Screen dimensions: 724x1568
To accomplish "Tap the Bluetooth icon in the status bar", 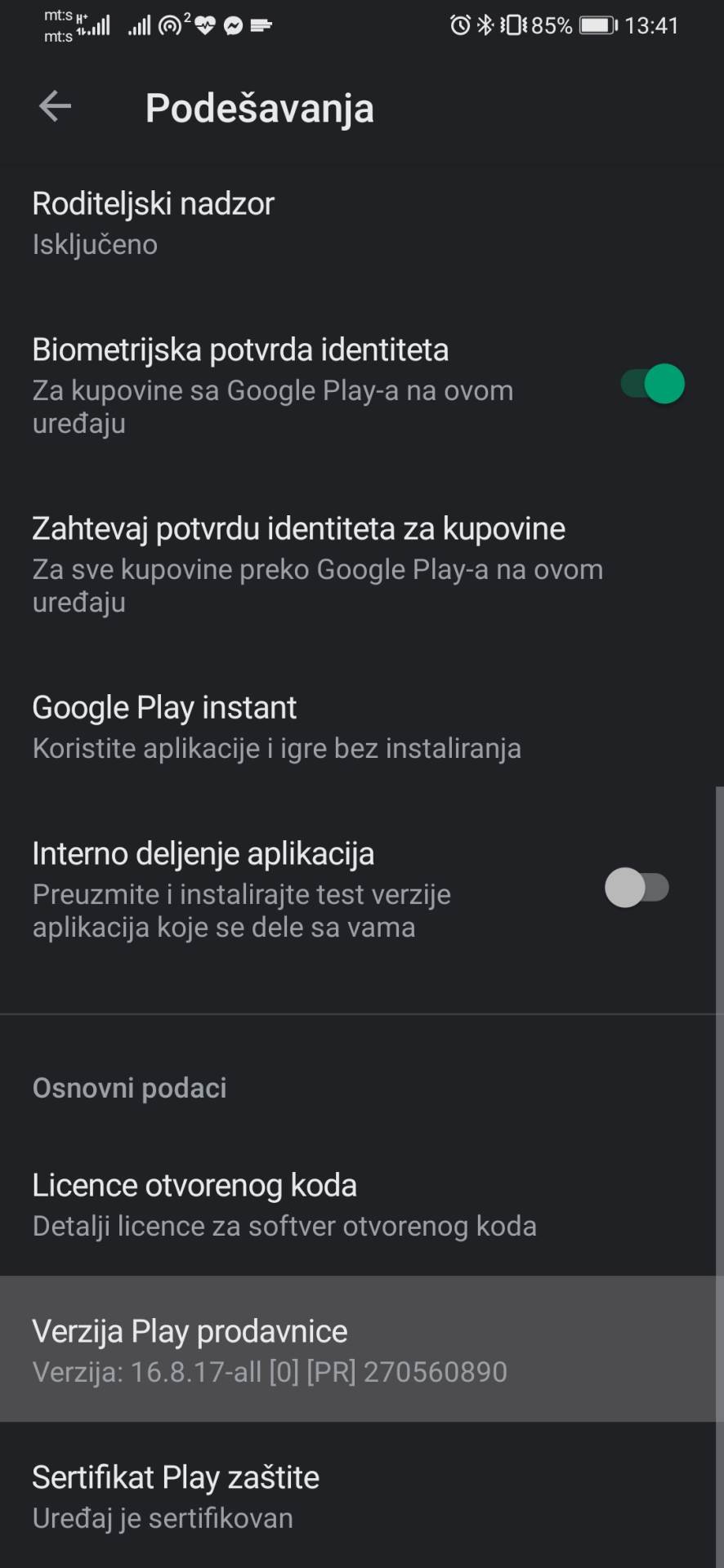I will [483, 24].
